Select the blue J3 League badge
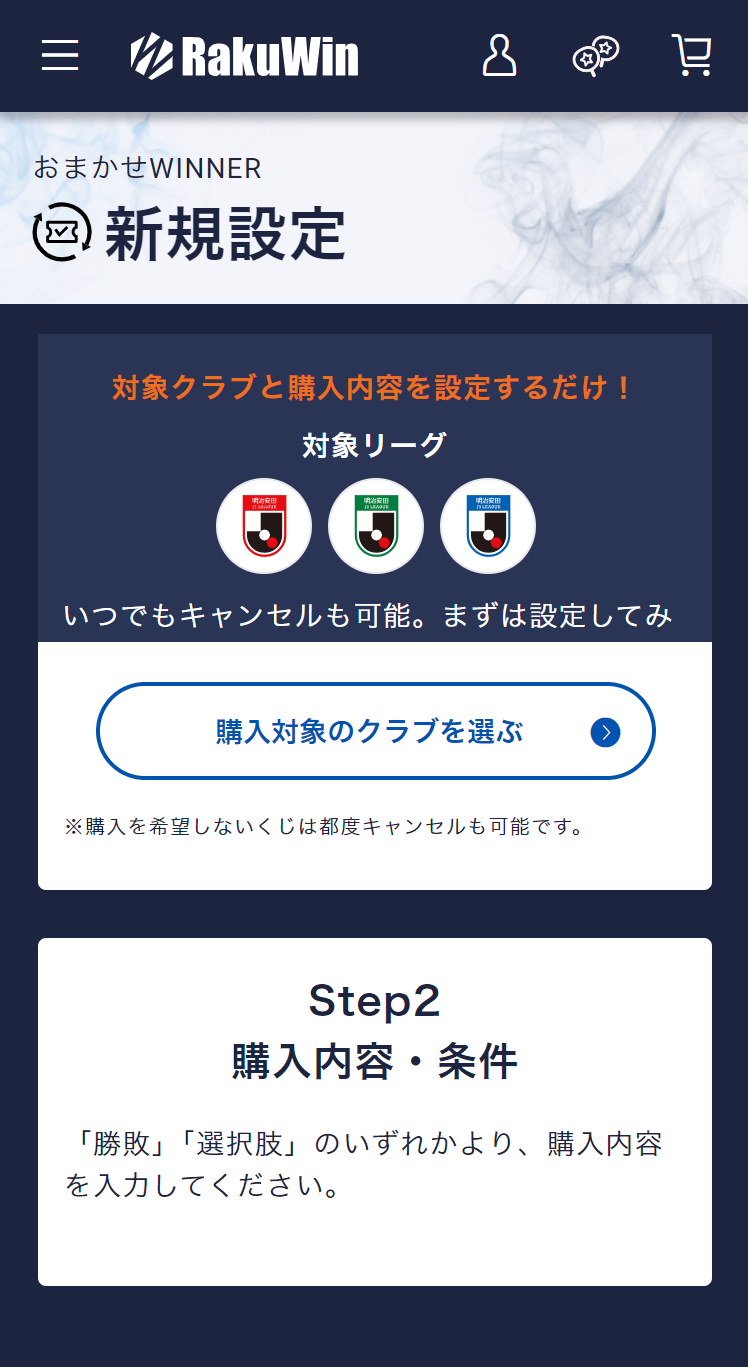Screen dimensions: 748x1367 pyautogui.click(x=487, y=526)
